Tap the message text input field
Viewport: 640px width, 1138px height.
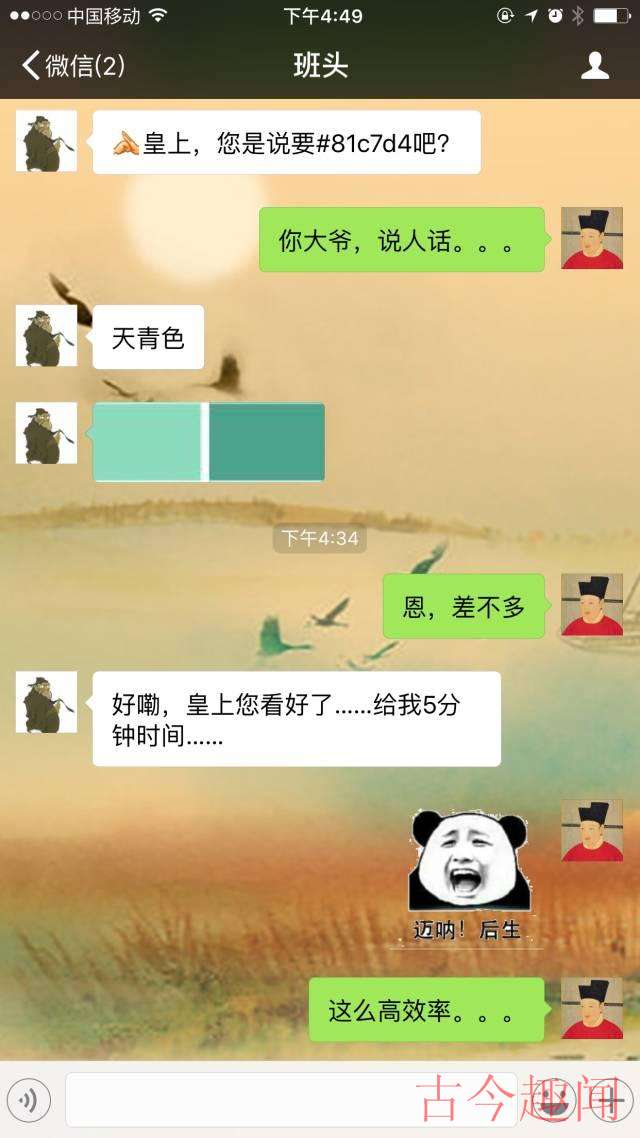pos(290,1101)
